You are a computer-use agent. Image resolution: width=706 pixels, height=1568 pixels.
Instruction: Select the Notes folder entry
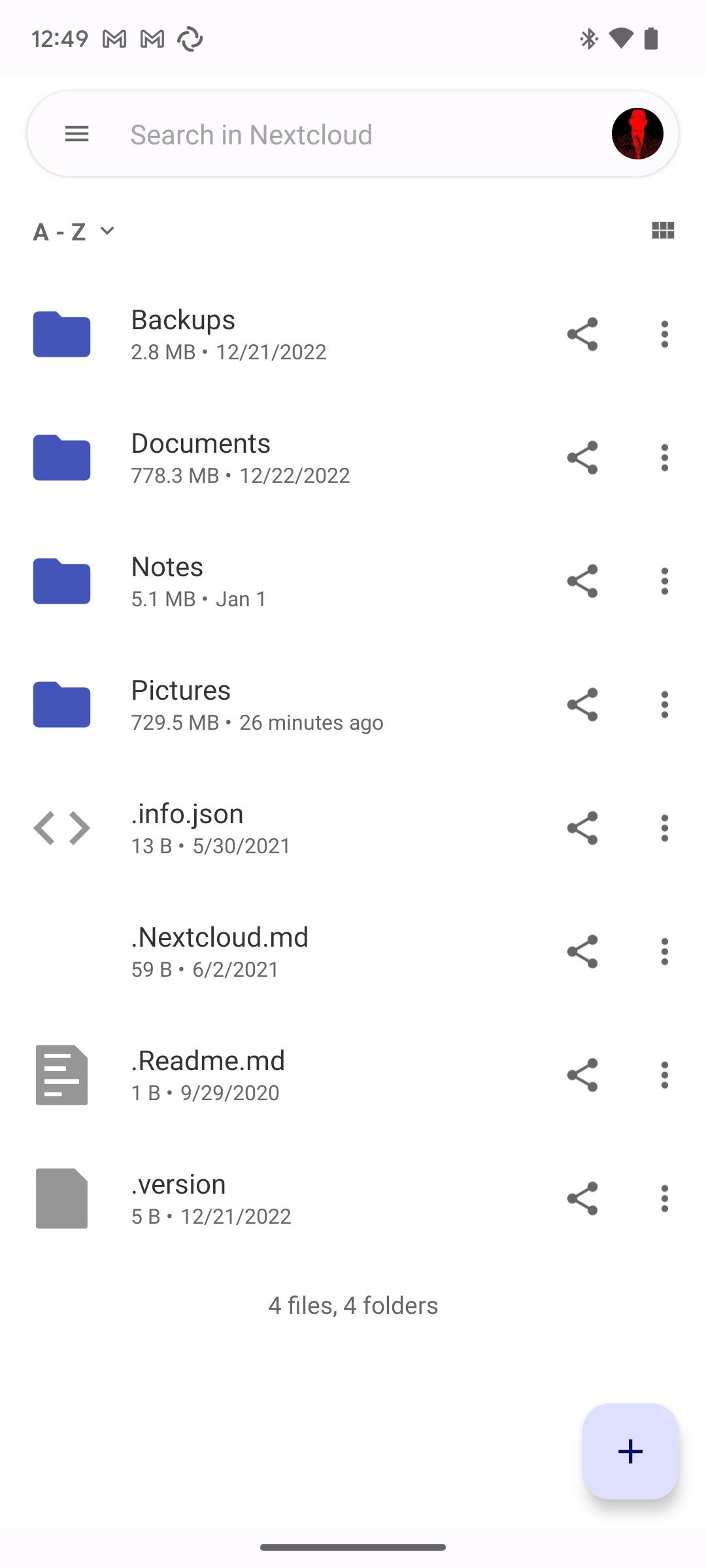coord(261,581)
